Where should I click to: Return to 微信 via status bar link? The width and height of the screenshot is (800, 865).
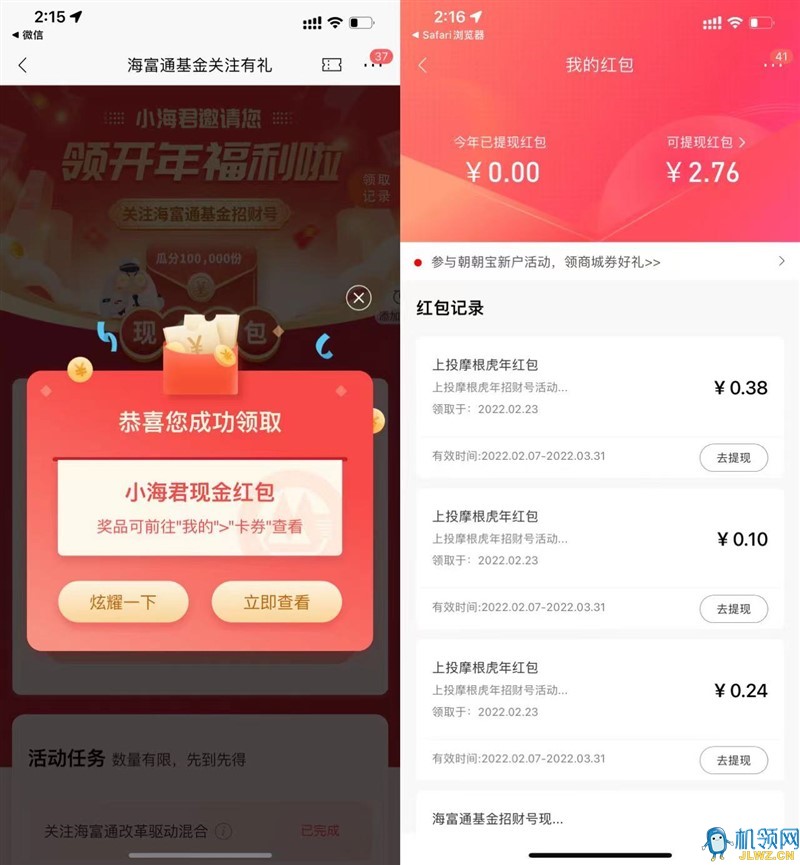click(27, 35)
